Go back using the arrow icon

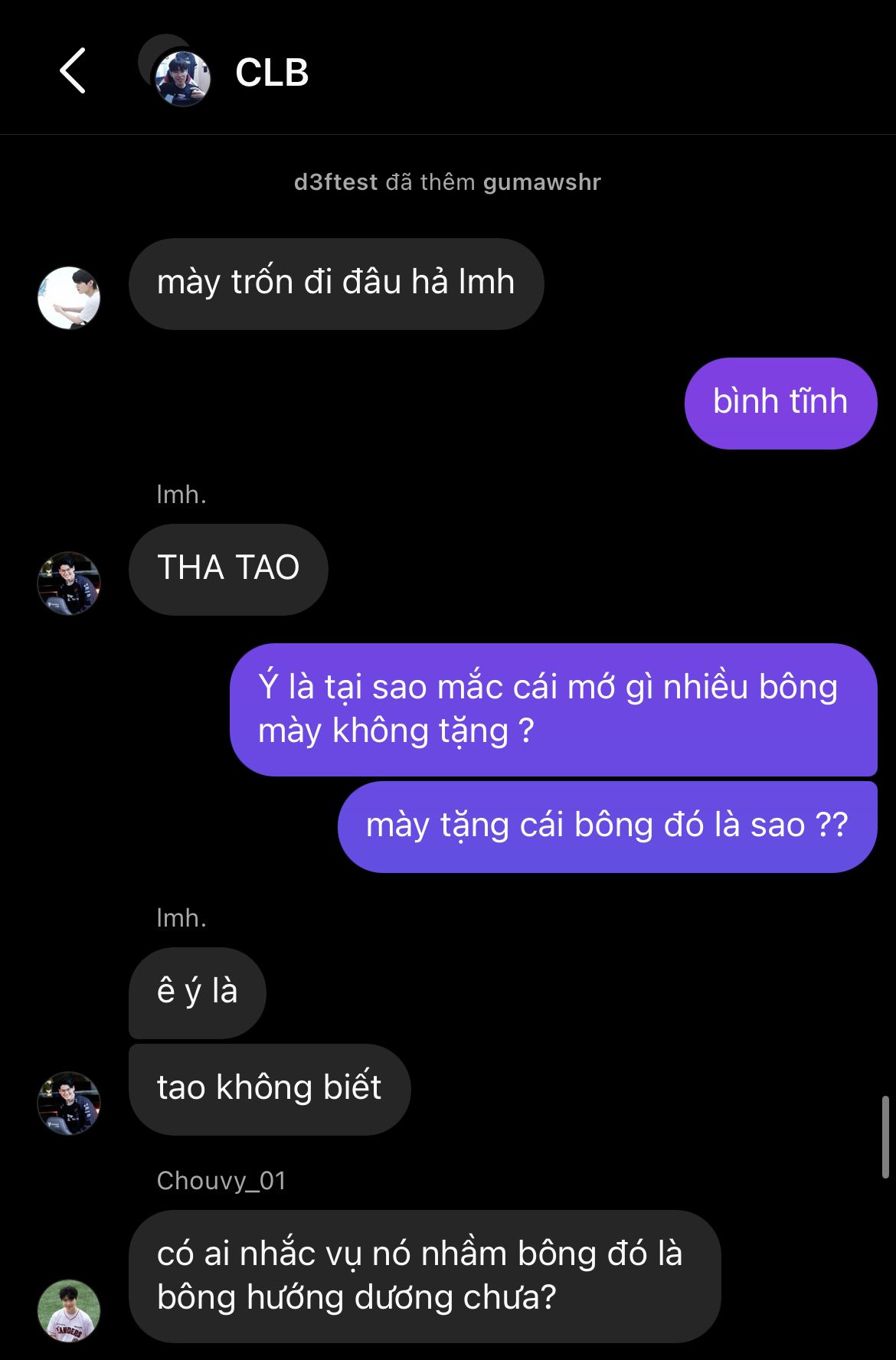[x=73, y=71]
